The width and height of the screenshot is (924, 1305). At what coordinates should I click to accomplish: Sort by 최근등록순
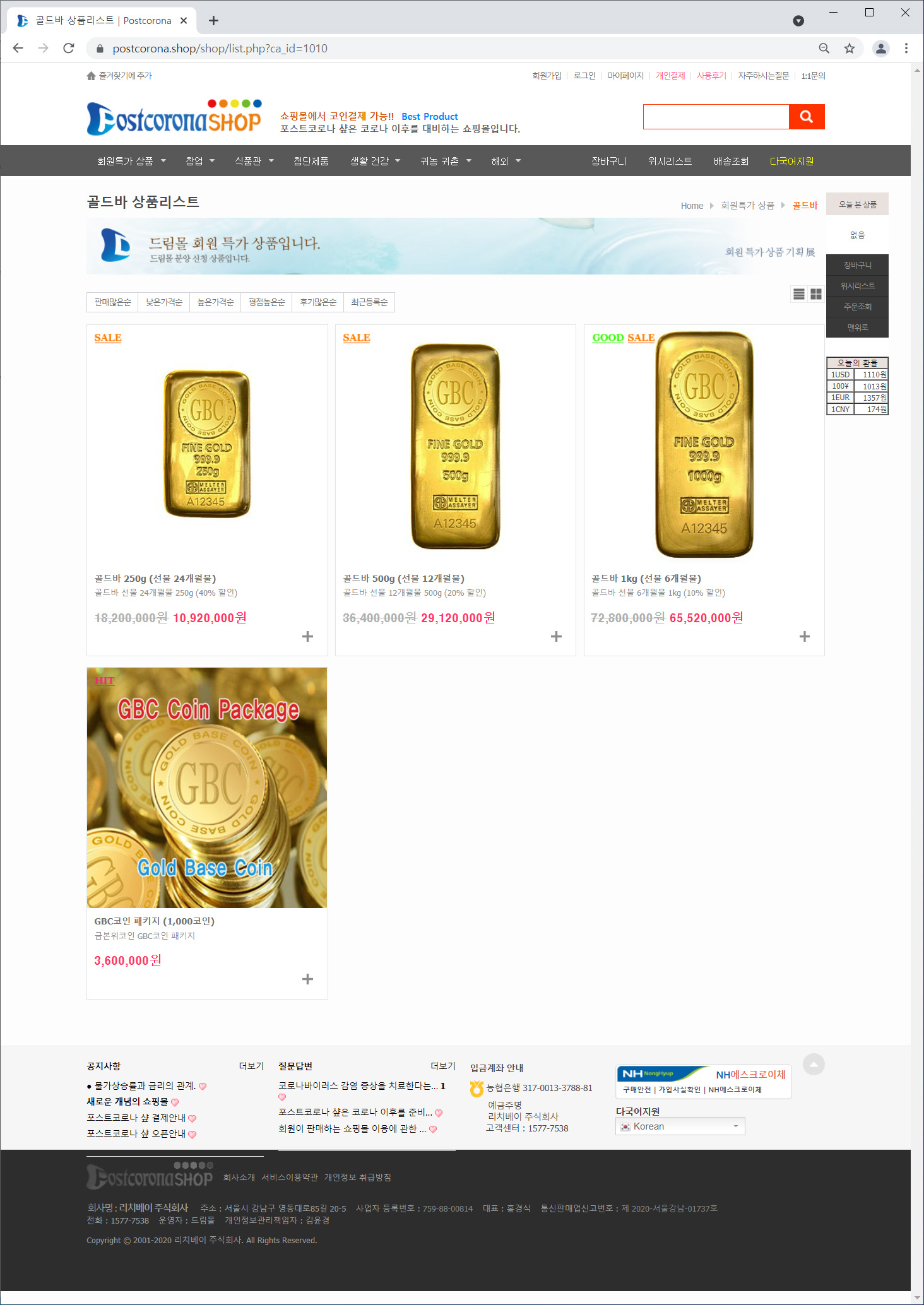(369, 302)
